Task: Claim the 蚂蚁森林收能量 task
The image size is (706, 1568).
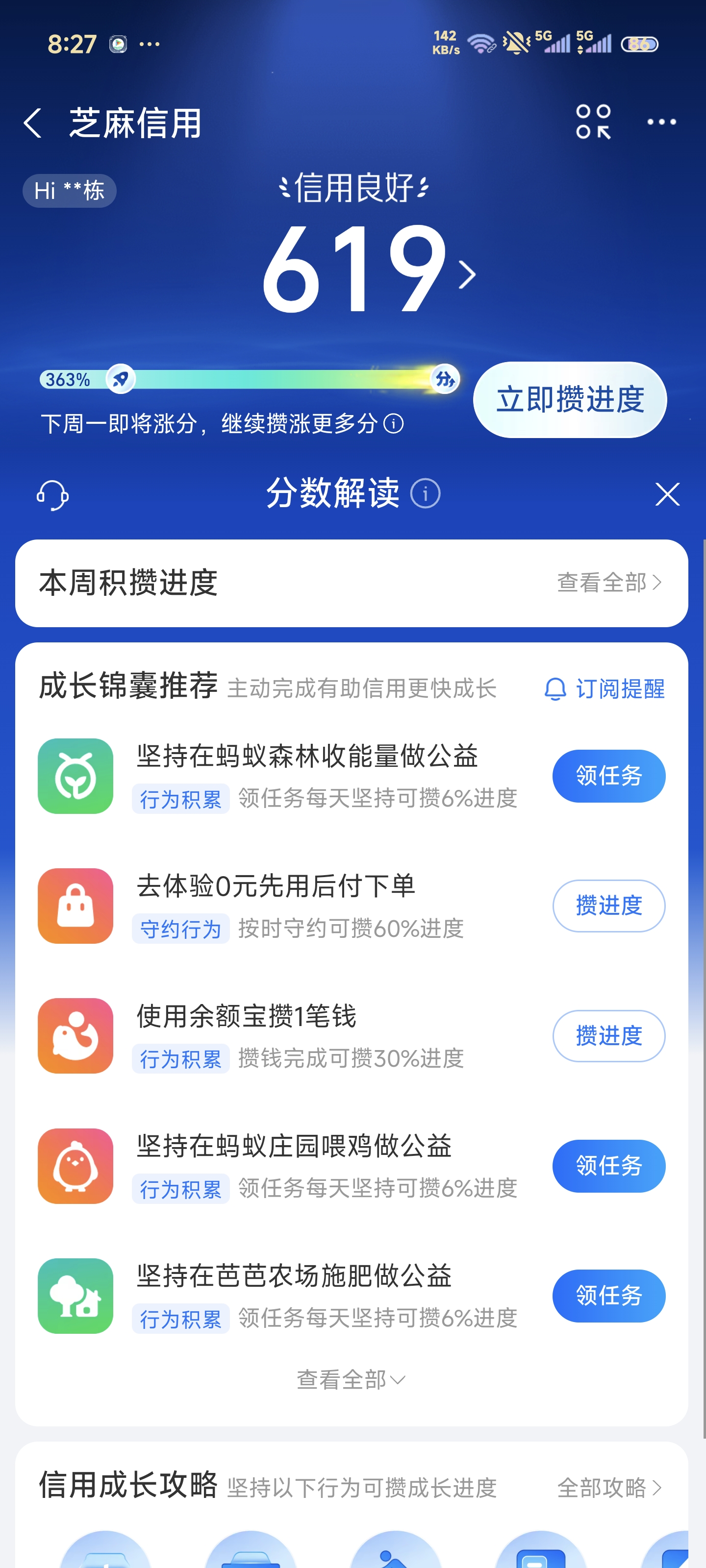Action: [608, 776]
